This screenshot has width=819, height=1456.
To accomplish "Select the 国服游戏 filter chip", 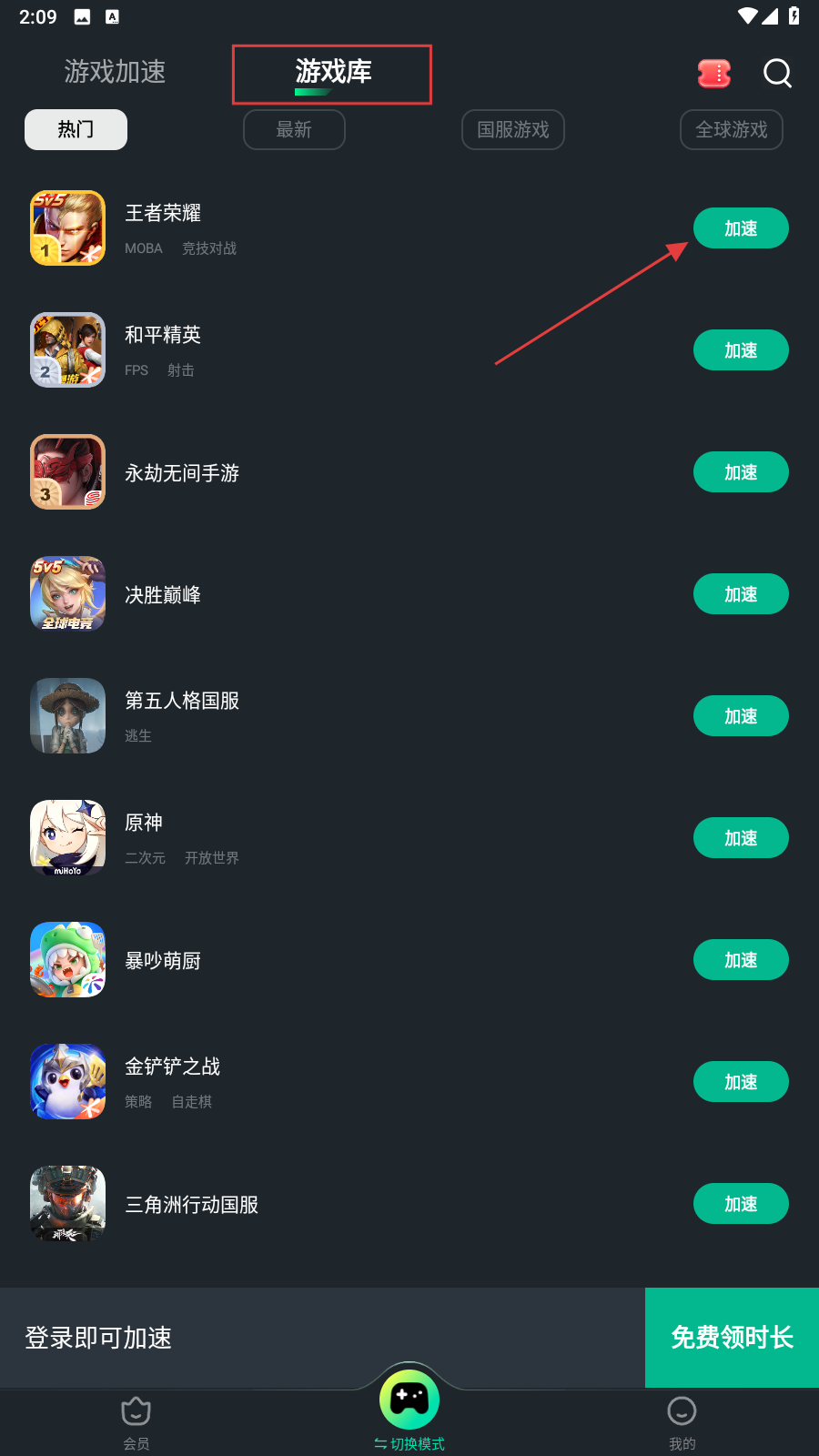I will [x=513, y=129].
